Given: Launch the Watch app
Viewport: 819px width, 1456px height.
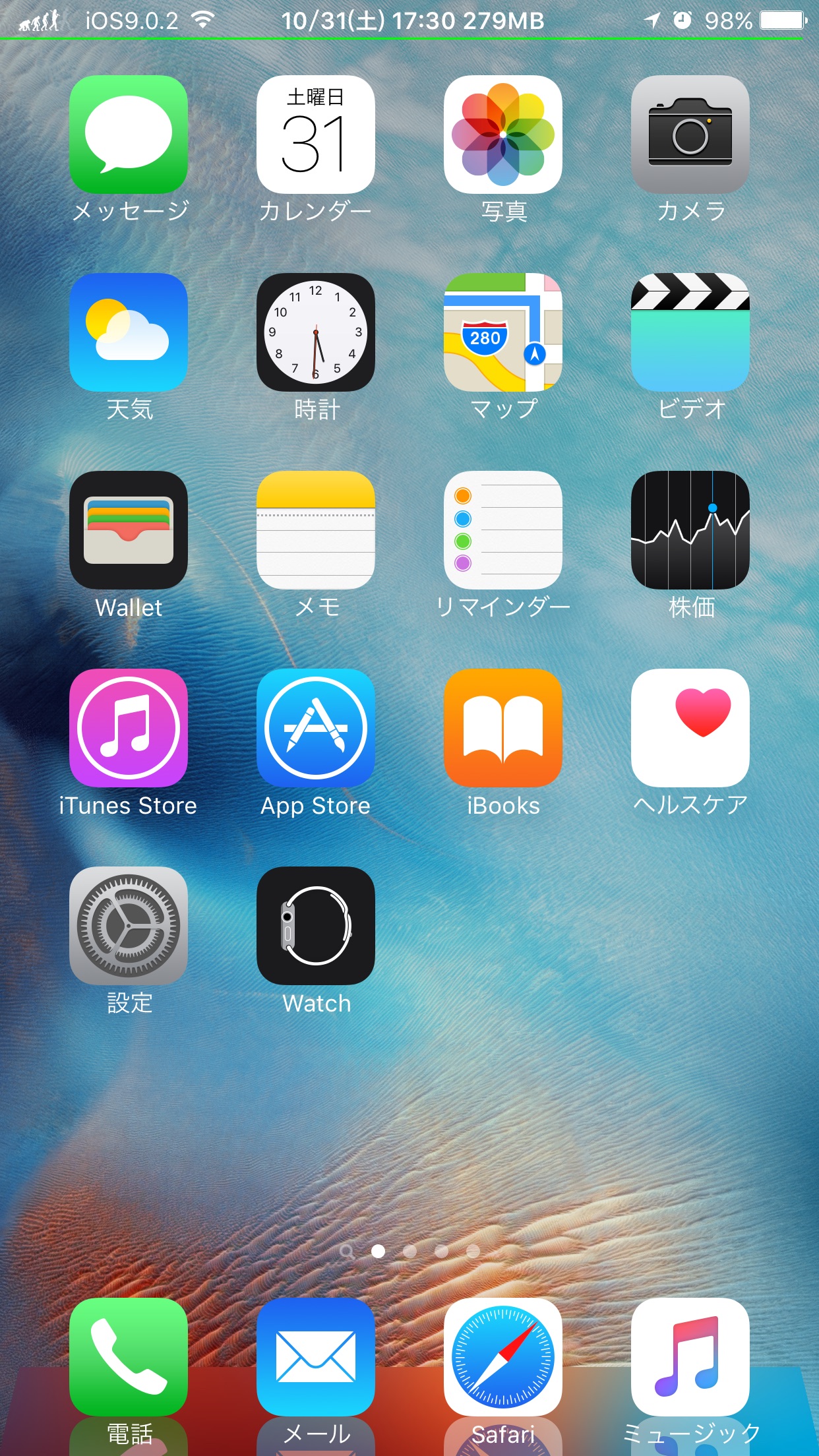Looking at the screenshot, I should (x=316, y=926).
